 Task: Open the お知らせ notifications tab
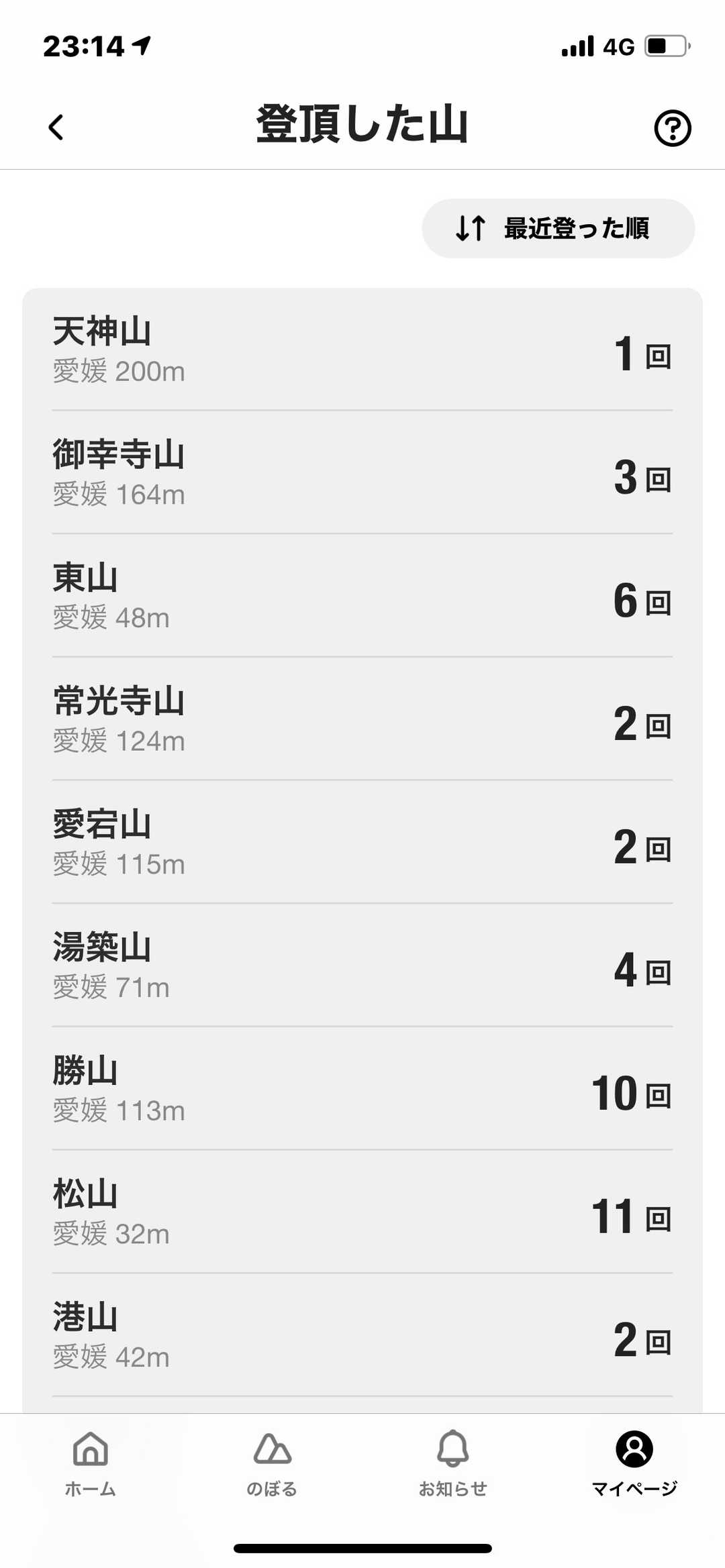[453, 1463]
